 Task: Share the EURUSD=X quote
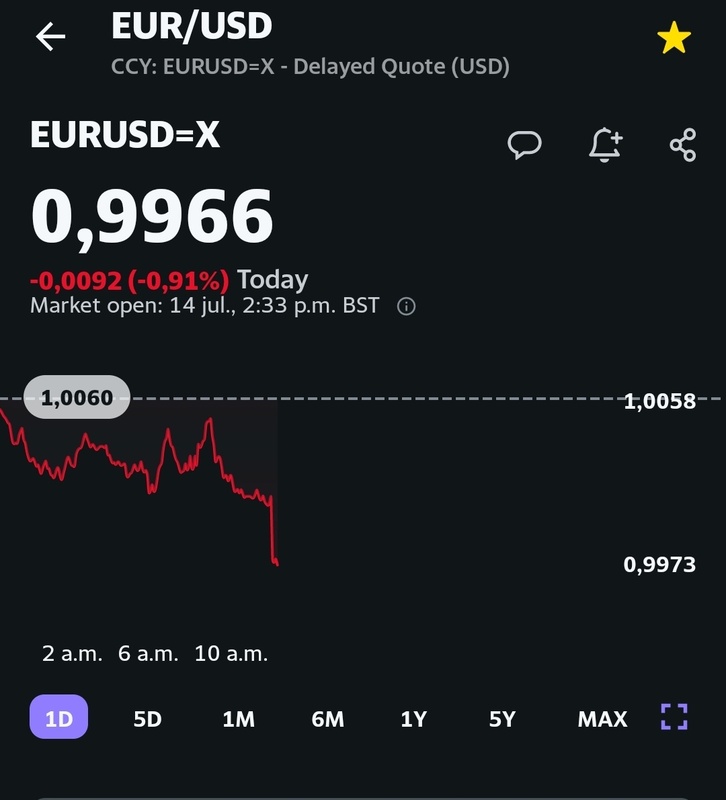(683, 145)
